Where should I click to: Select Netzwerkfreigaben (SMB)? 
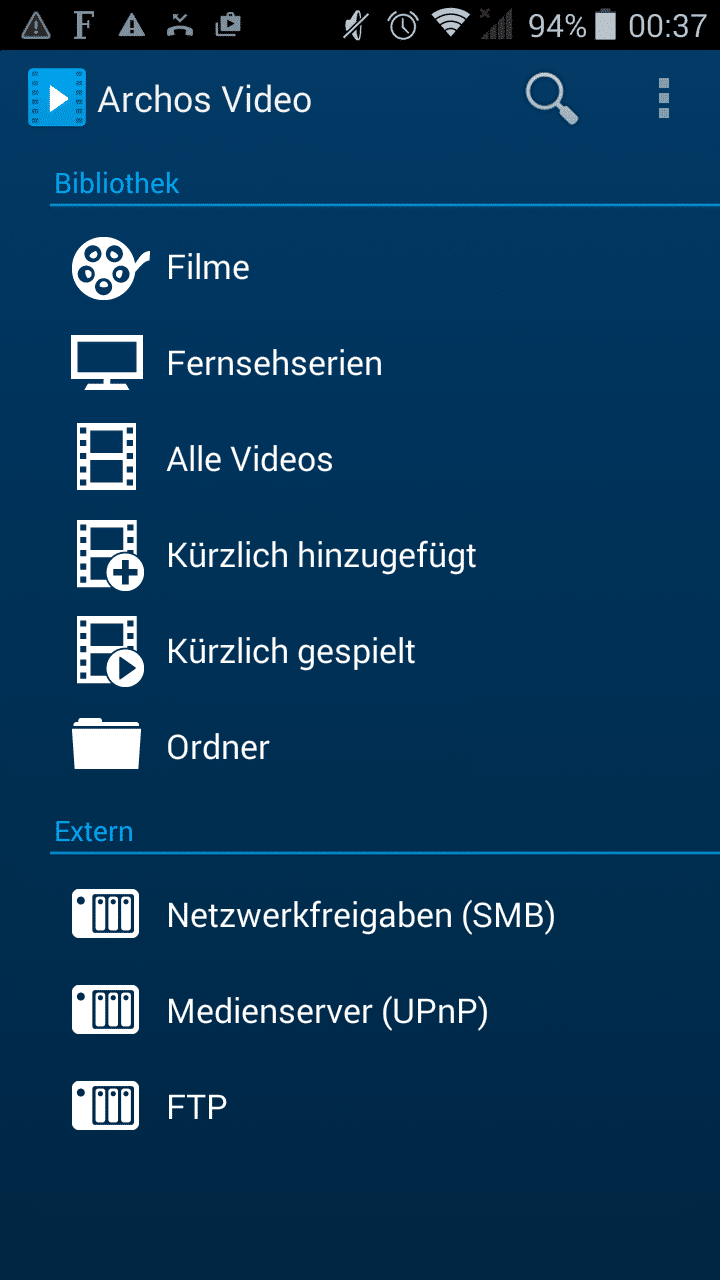coord(360,915)
